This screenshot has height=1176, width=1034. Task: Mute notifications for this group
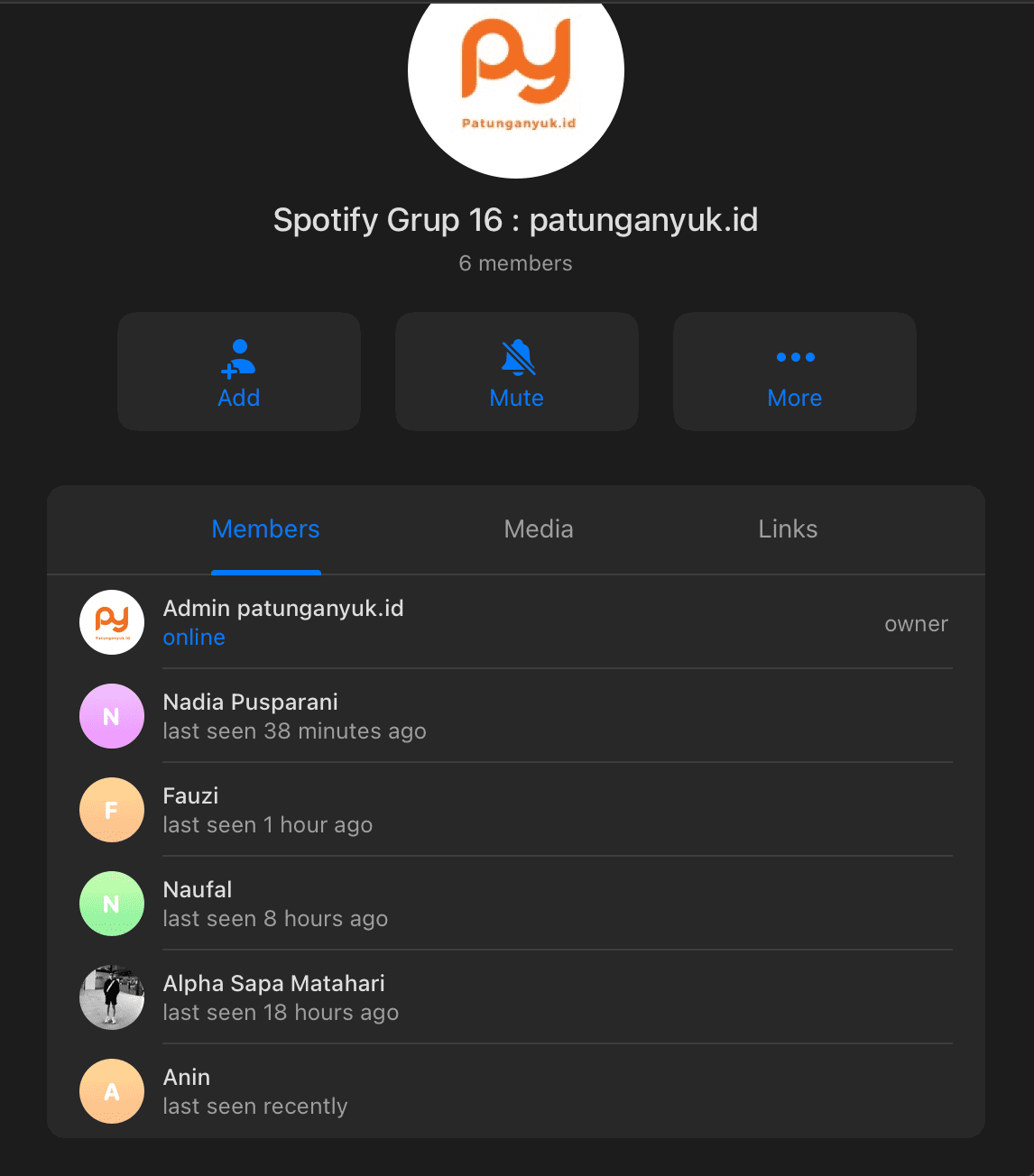[x=517, y=372]
